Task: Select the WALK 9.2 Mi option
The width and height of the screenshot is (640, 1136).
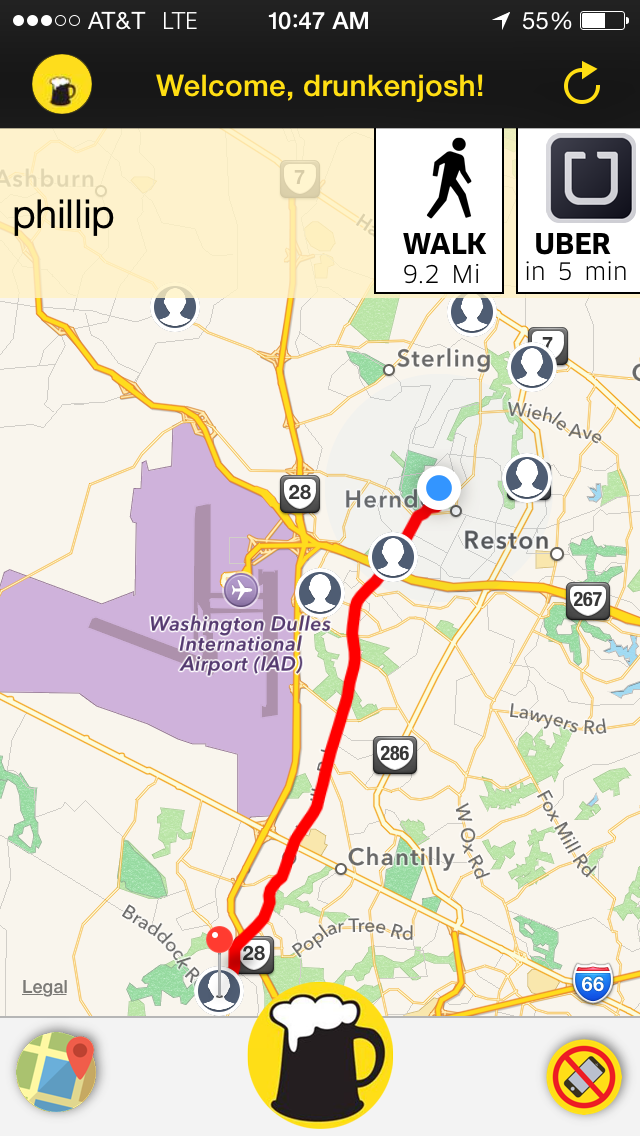Action: click(x=439, y=211)
